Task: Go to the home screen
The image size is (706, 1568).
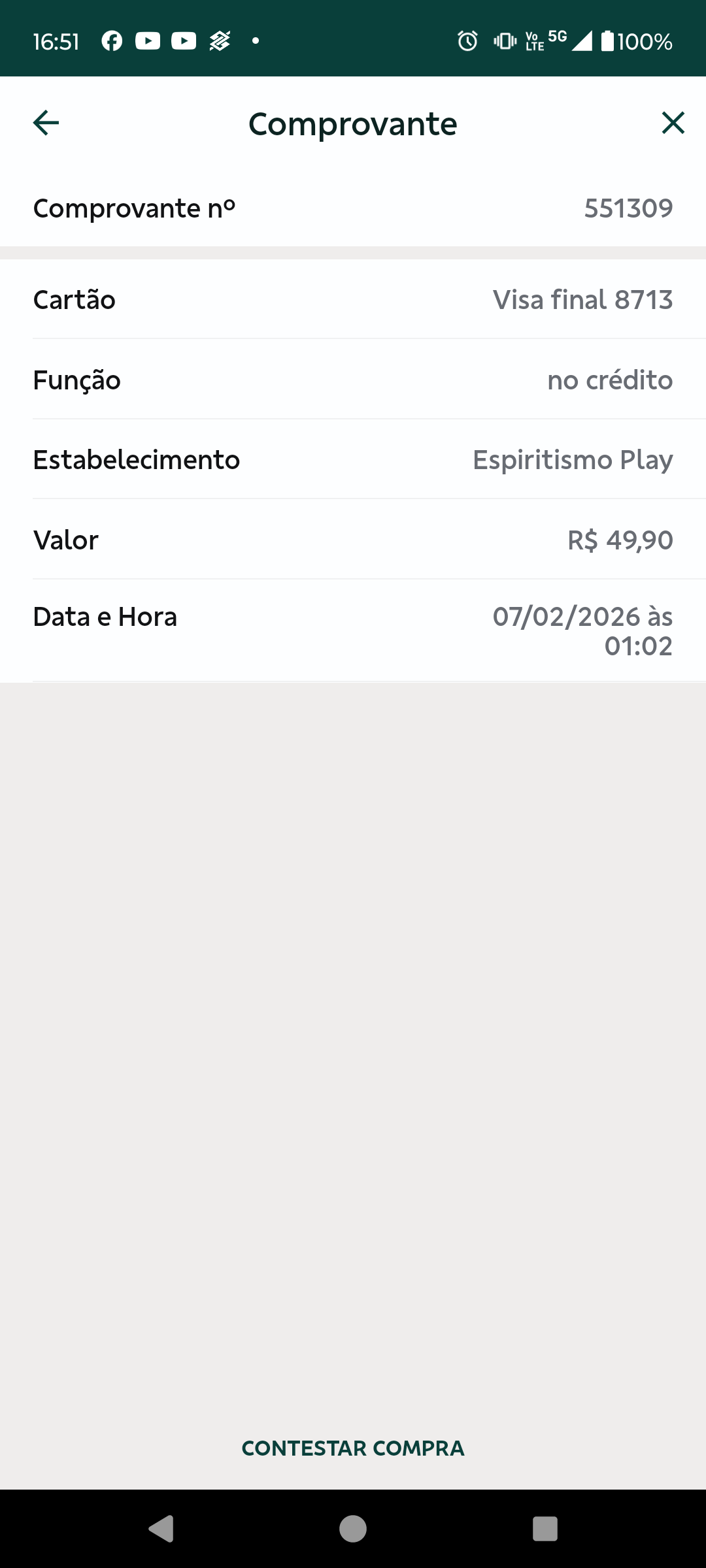Action: (353, 1529)
